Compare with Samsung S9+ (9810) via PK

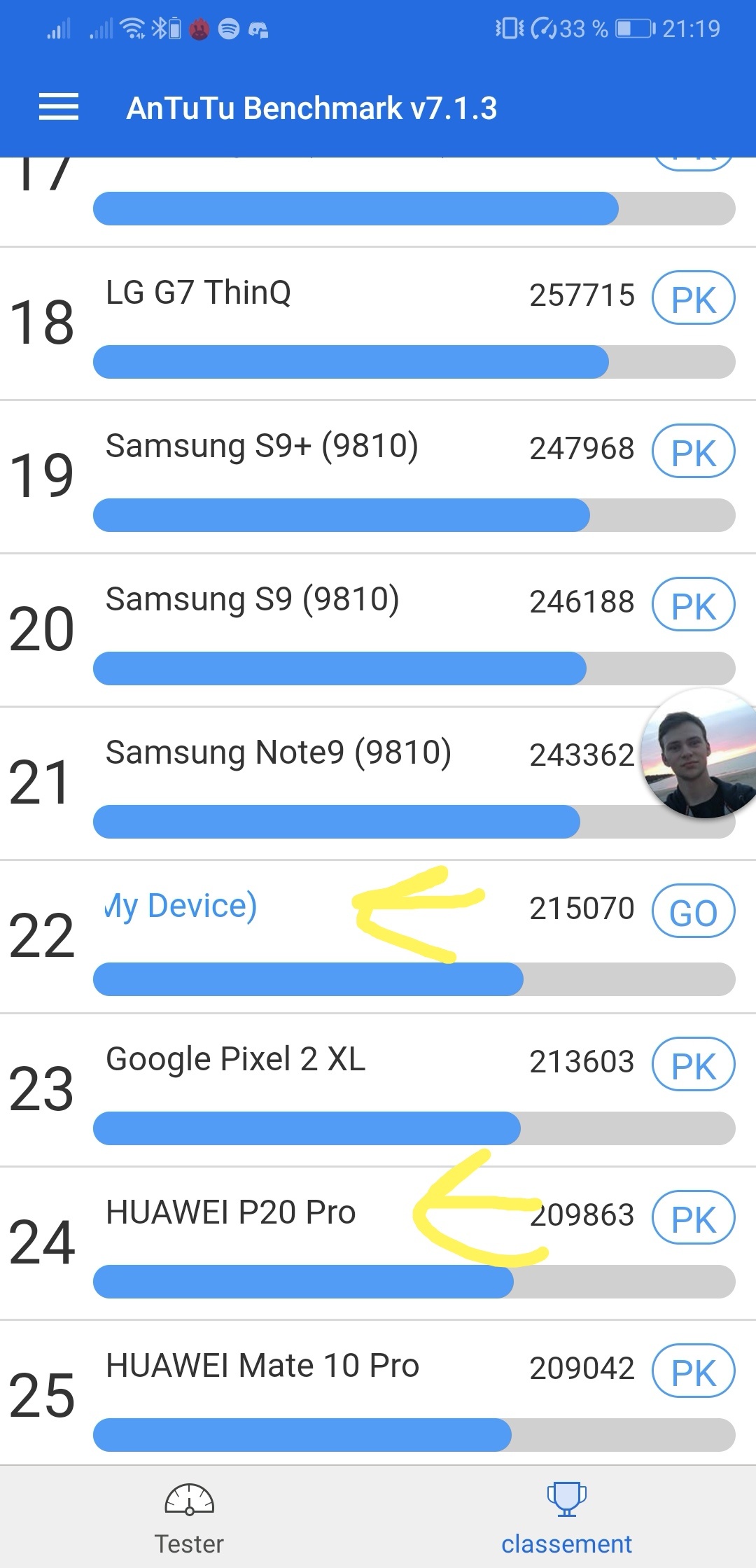click(x=693, y=451)
